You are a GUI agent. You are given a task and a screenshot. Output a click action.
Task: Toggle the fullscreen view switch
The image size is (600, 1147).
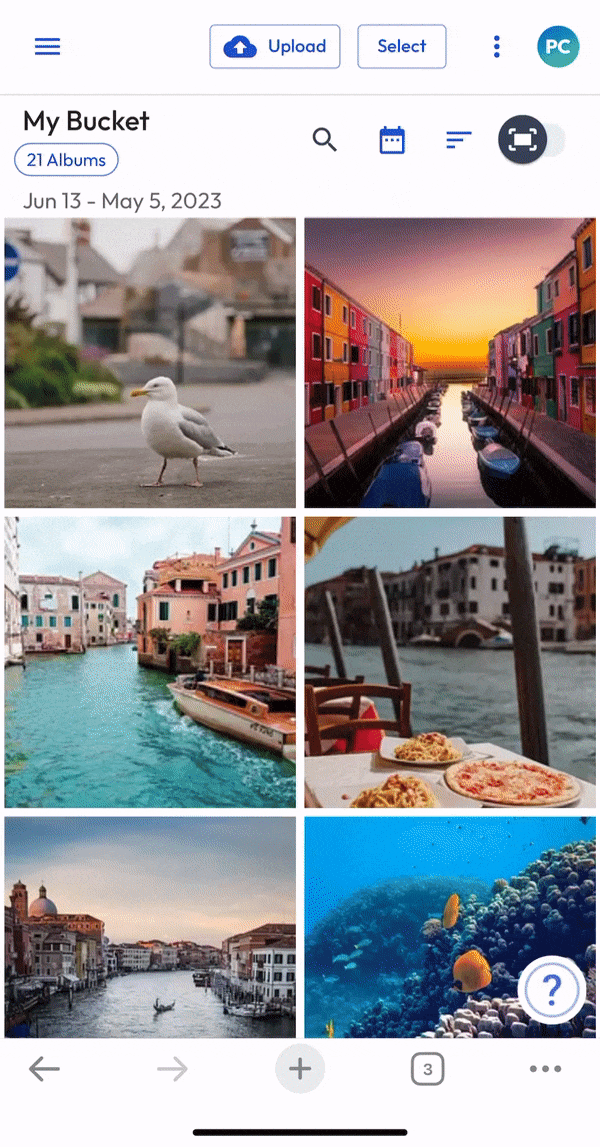coord(532,139)
